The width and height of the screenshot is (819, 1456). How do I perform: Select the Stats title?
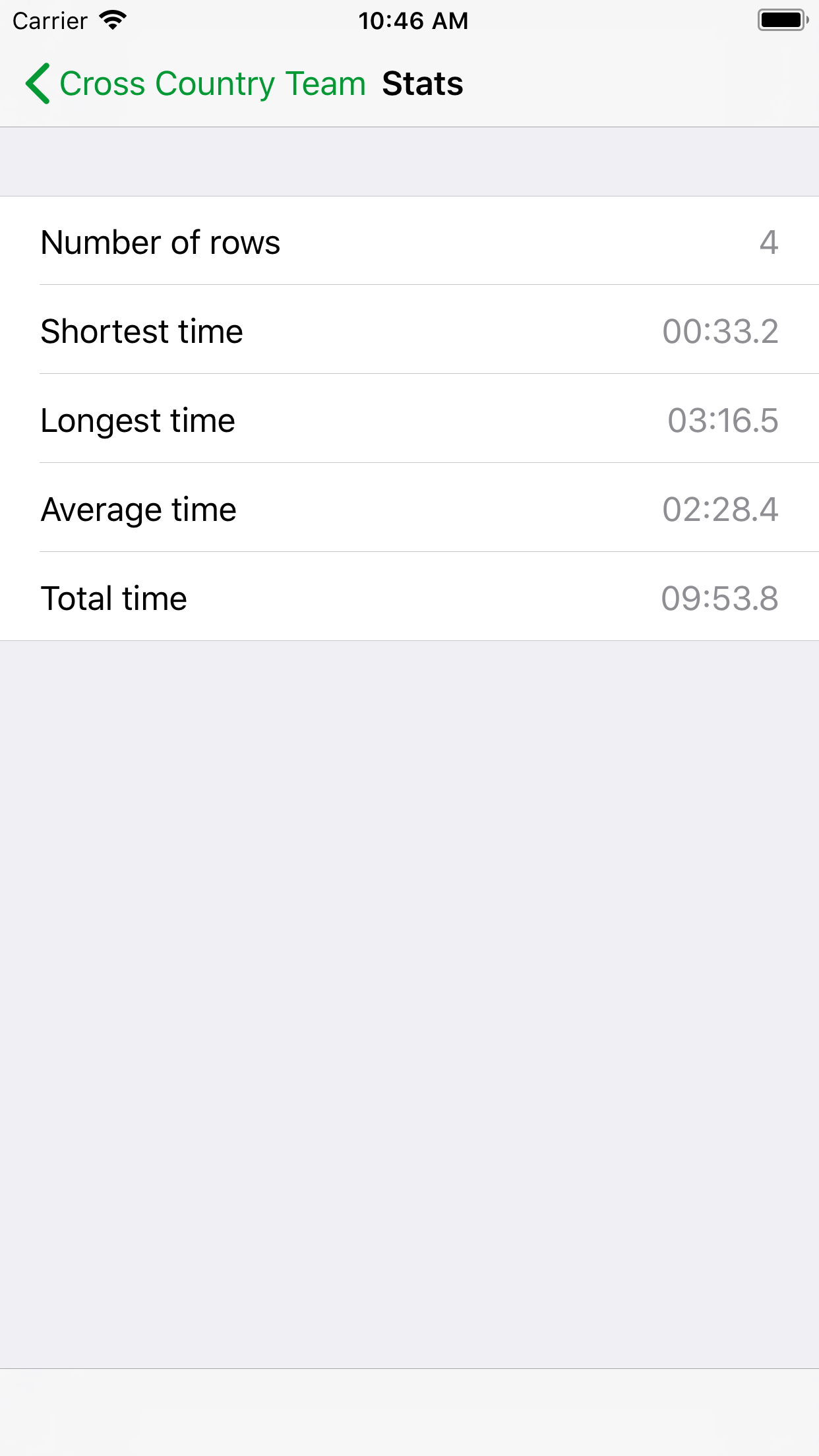pos(423,83)
